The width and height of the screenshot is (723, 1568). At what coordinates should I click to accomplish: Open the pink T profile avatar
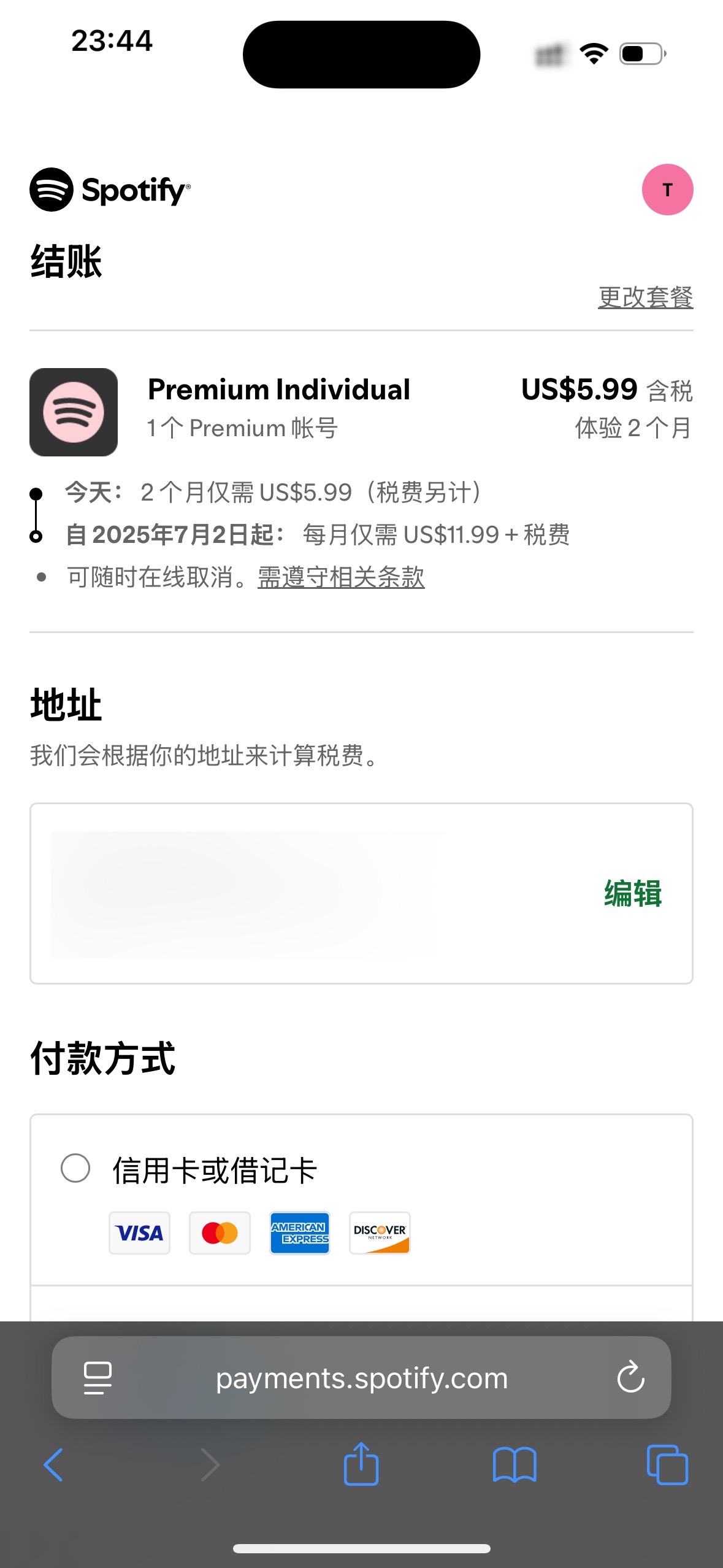tap(667, 190)
